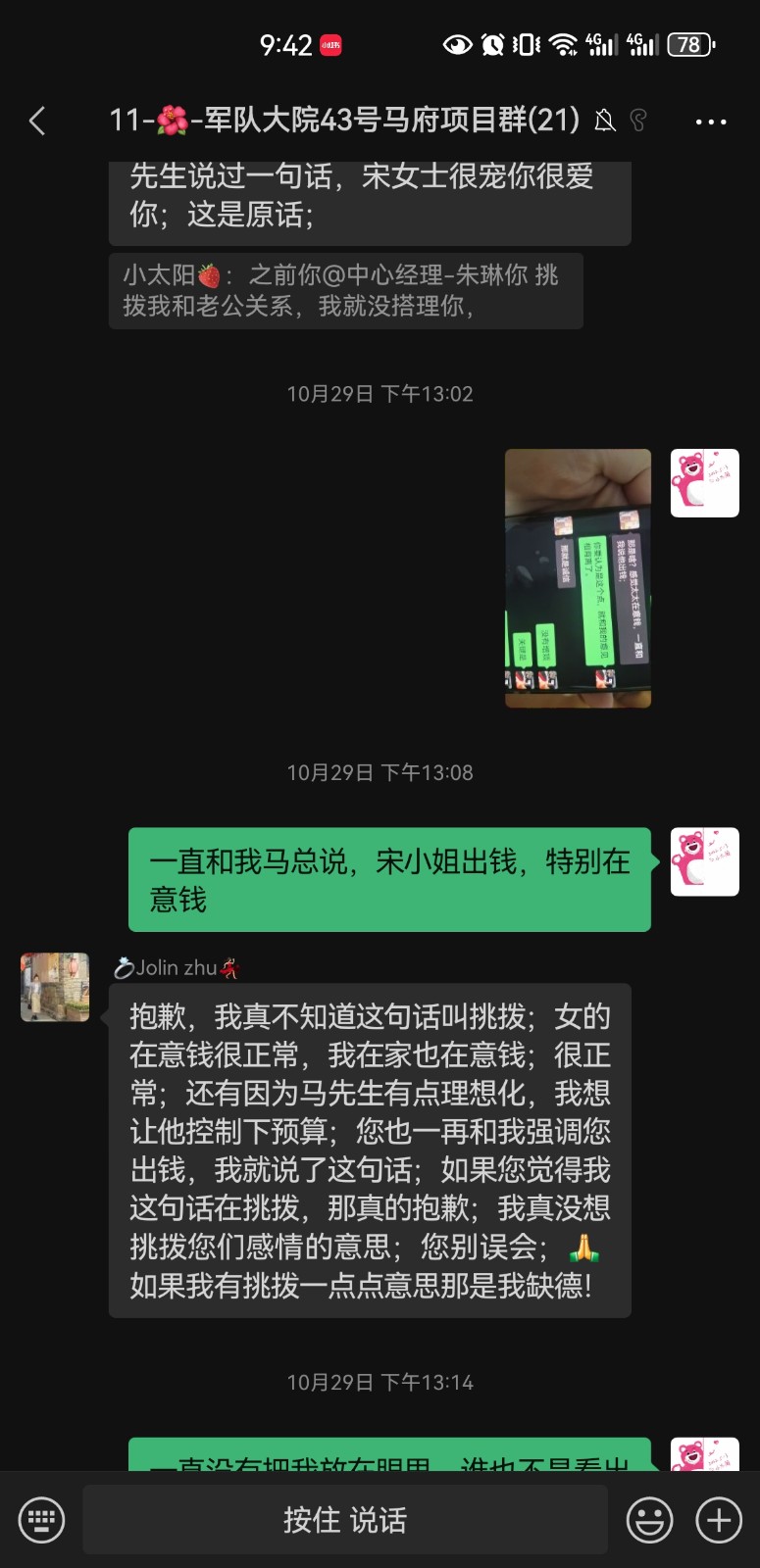
Task: Open the plus attachment menu
Action: (x=719, y=1520)
